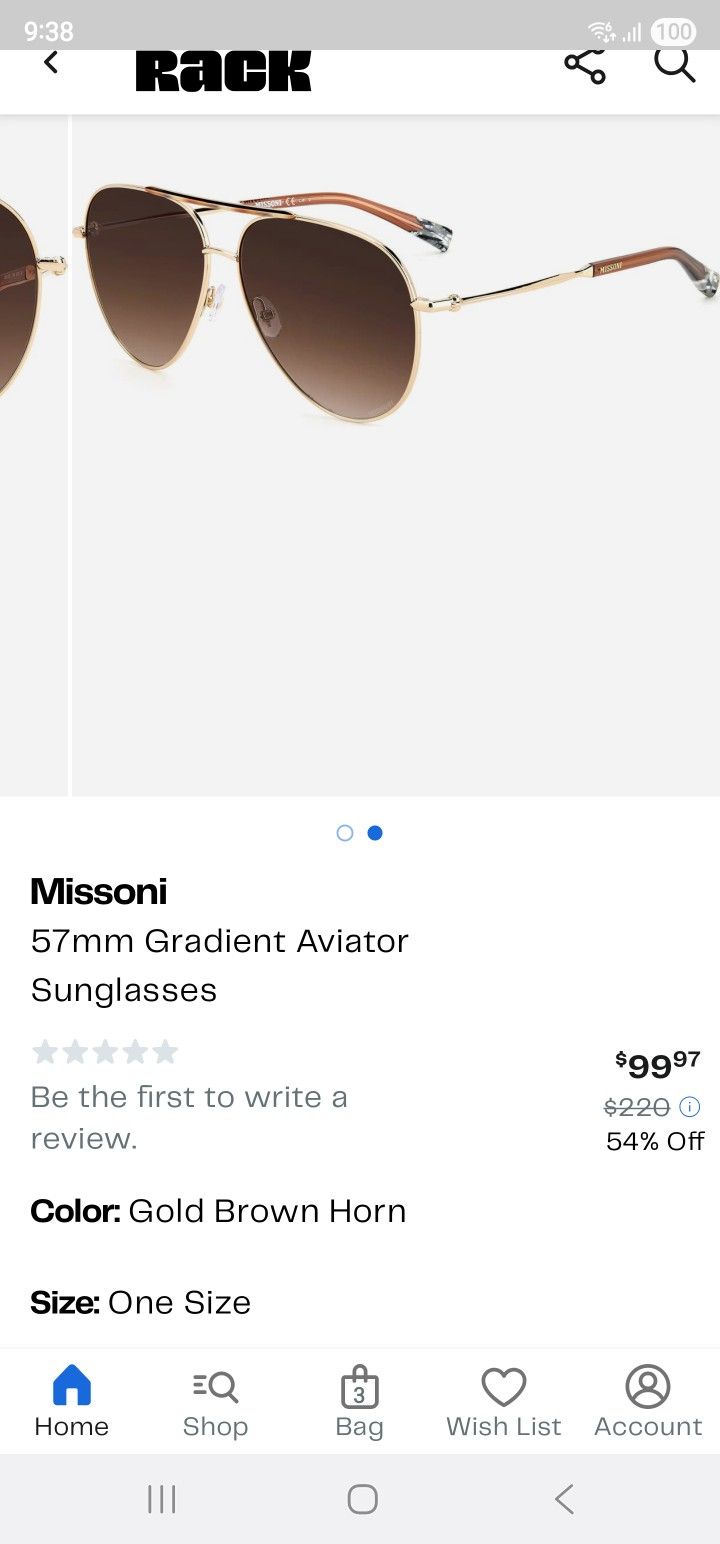720x1544 pixels.
Task: Tap the info icon beside $220
Action: [690, 1107]
